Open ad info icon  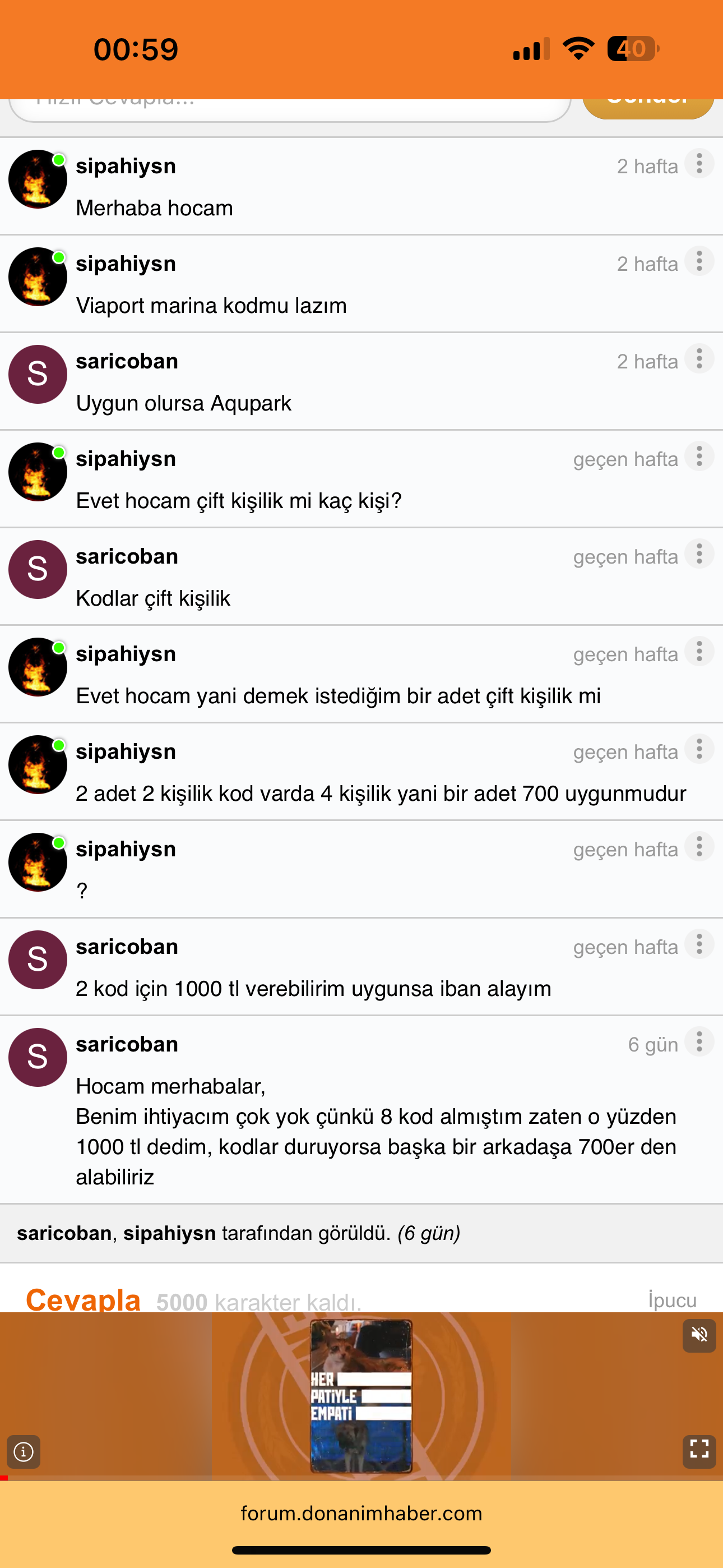click(23, 1452)
